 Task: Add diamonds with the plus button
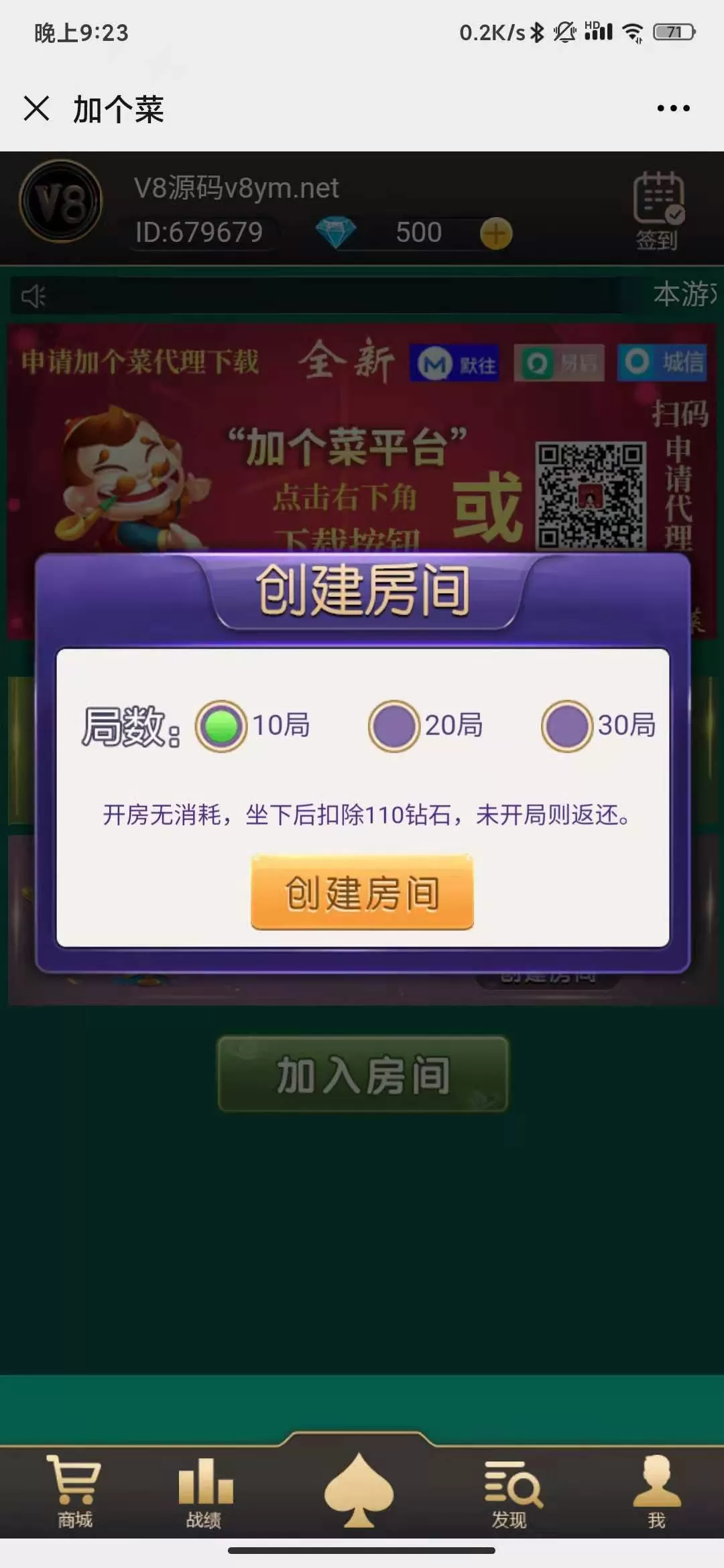[496, 234]
